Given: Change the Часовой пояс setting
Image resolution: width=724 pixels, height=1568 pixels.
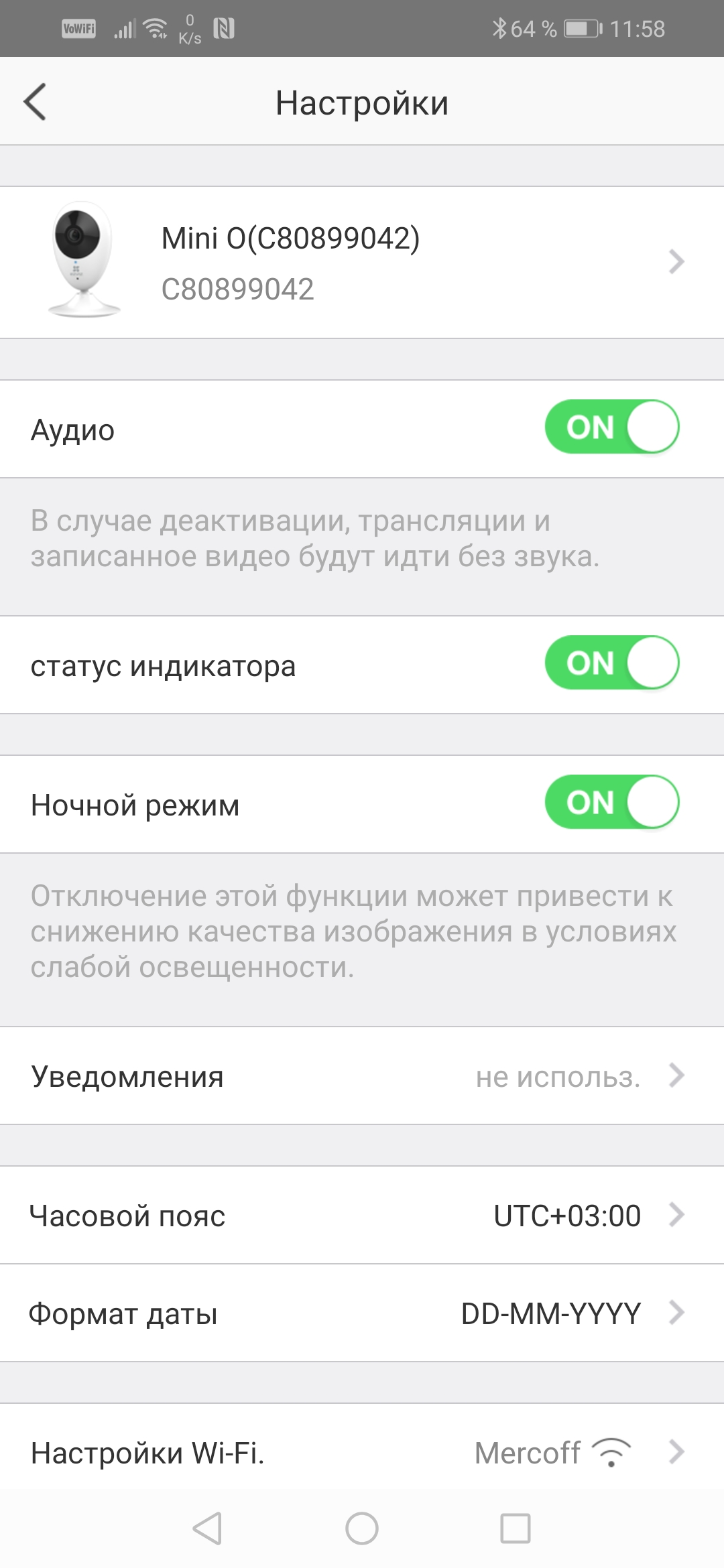Looking at the screenshot, I should [x=362, y=1216].
